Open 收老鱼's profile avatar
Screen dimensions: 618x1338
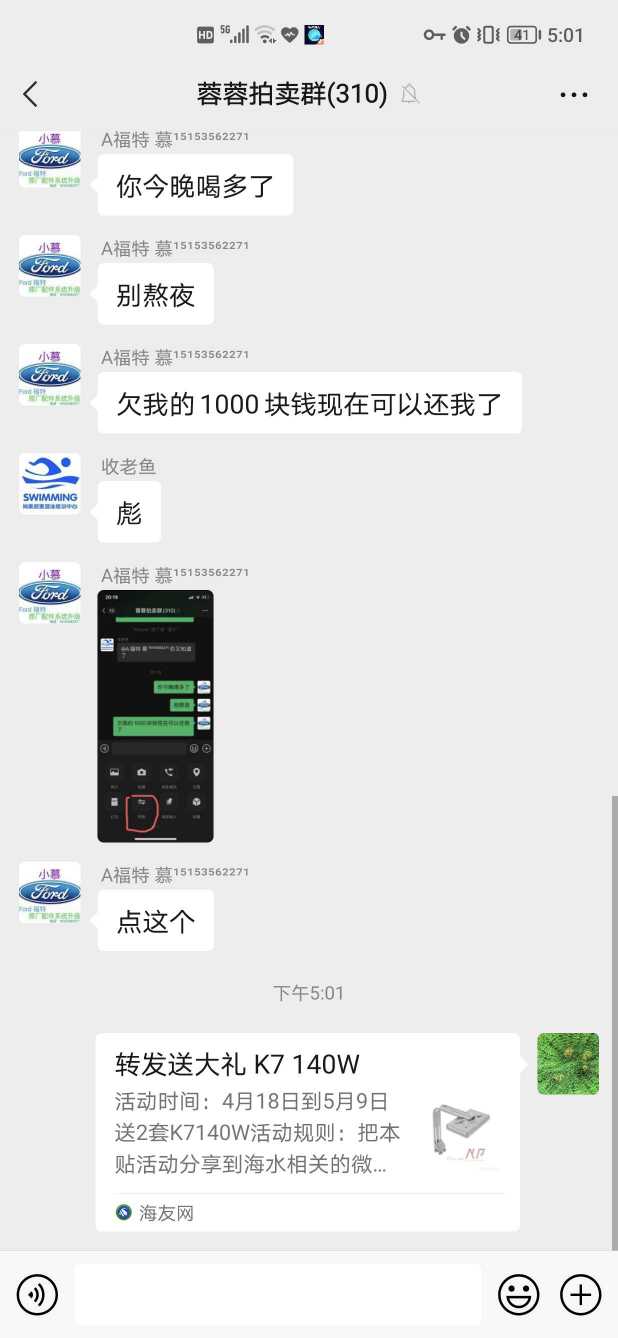(50, 484)
